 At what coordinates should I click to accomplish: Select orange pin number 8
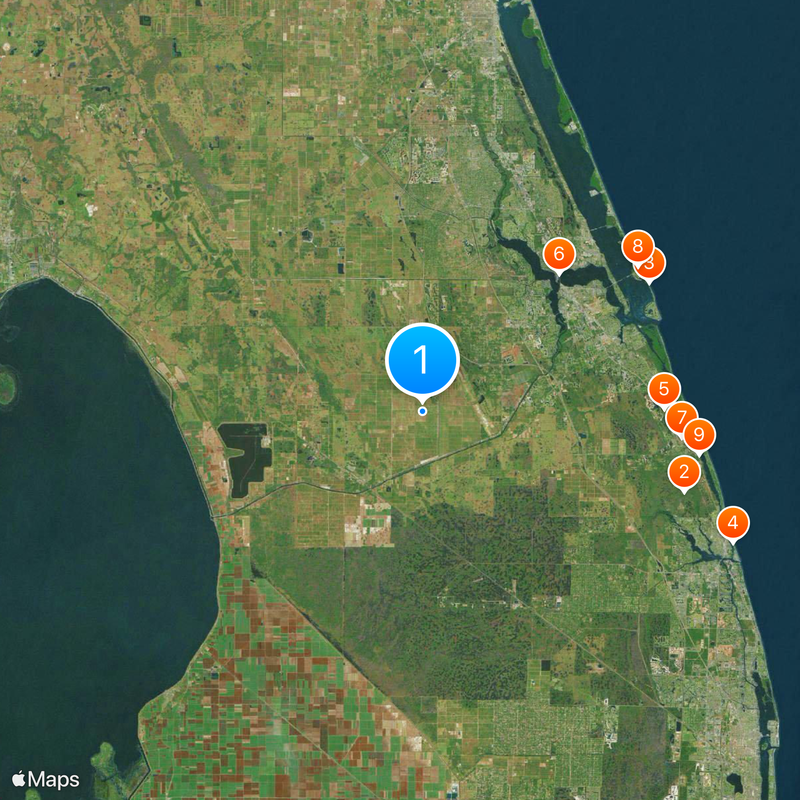(x=635, y=245)
